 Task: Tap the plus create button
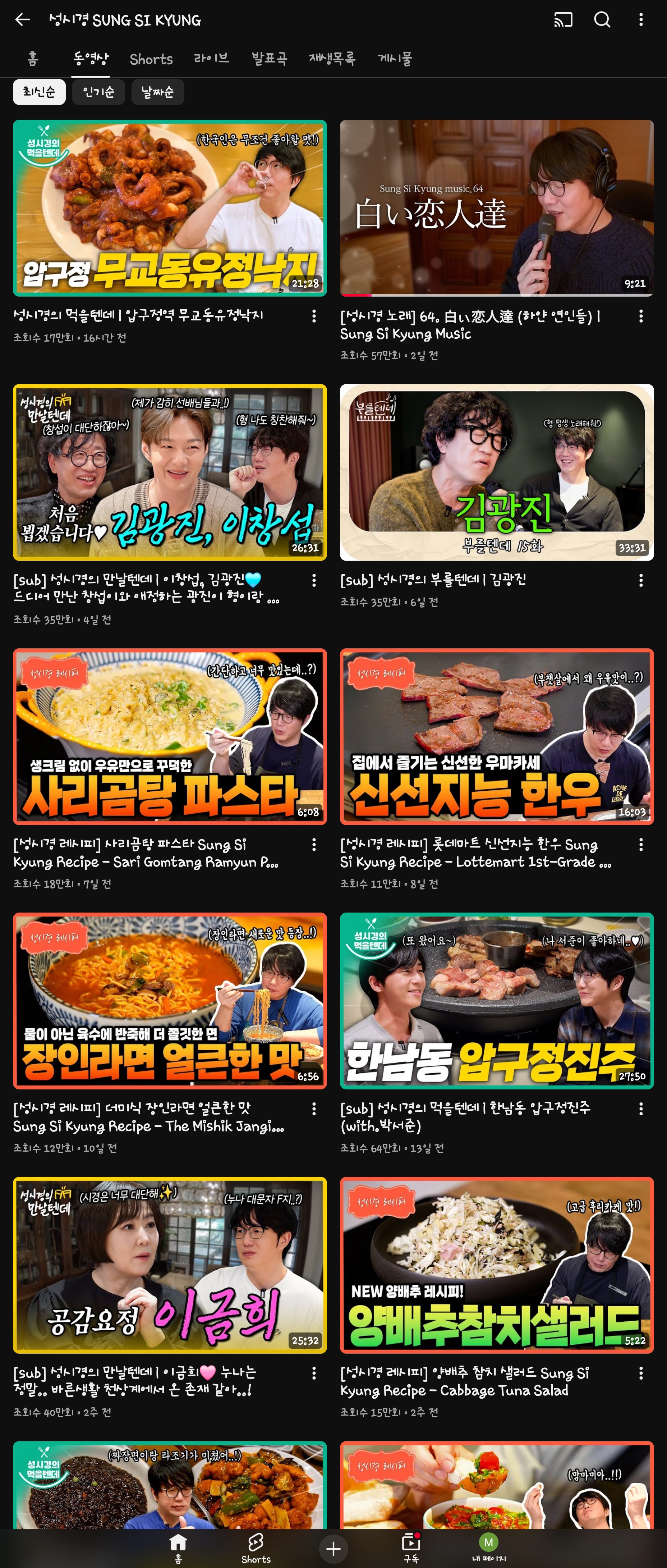(x=333, y=1549)
